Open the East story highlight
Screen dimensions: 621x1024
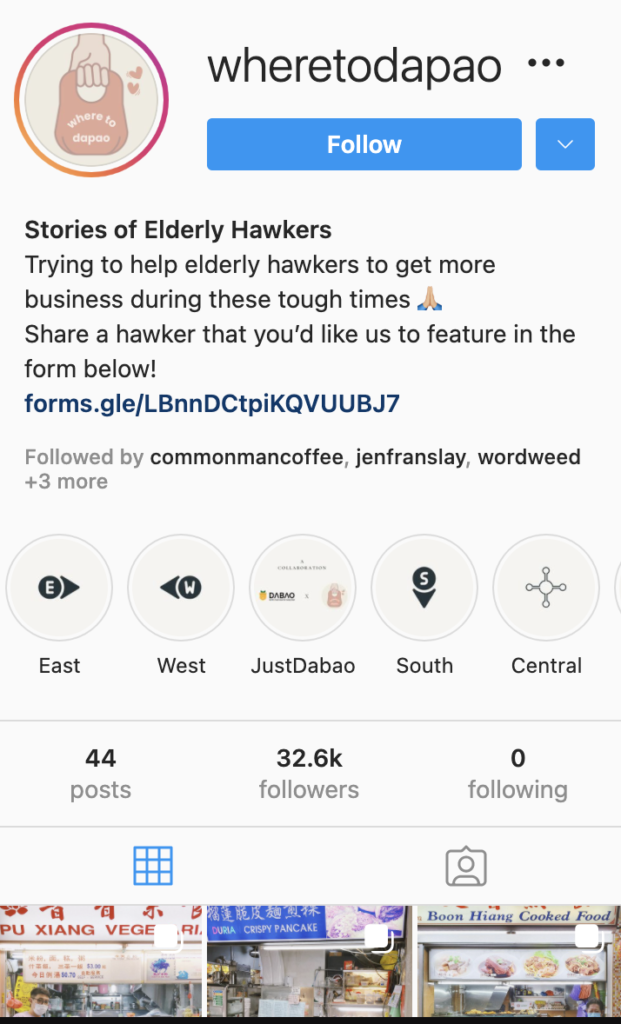(x=59, y=588)
